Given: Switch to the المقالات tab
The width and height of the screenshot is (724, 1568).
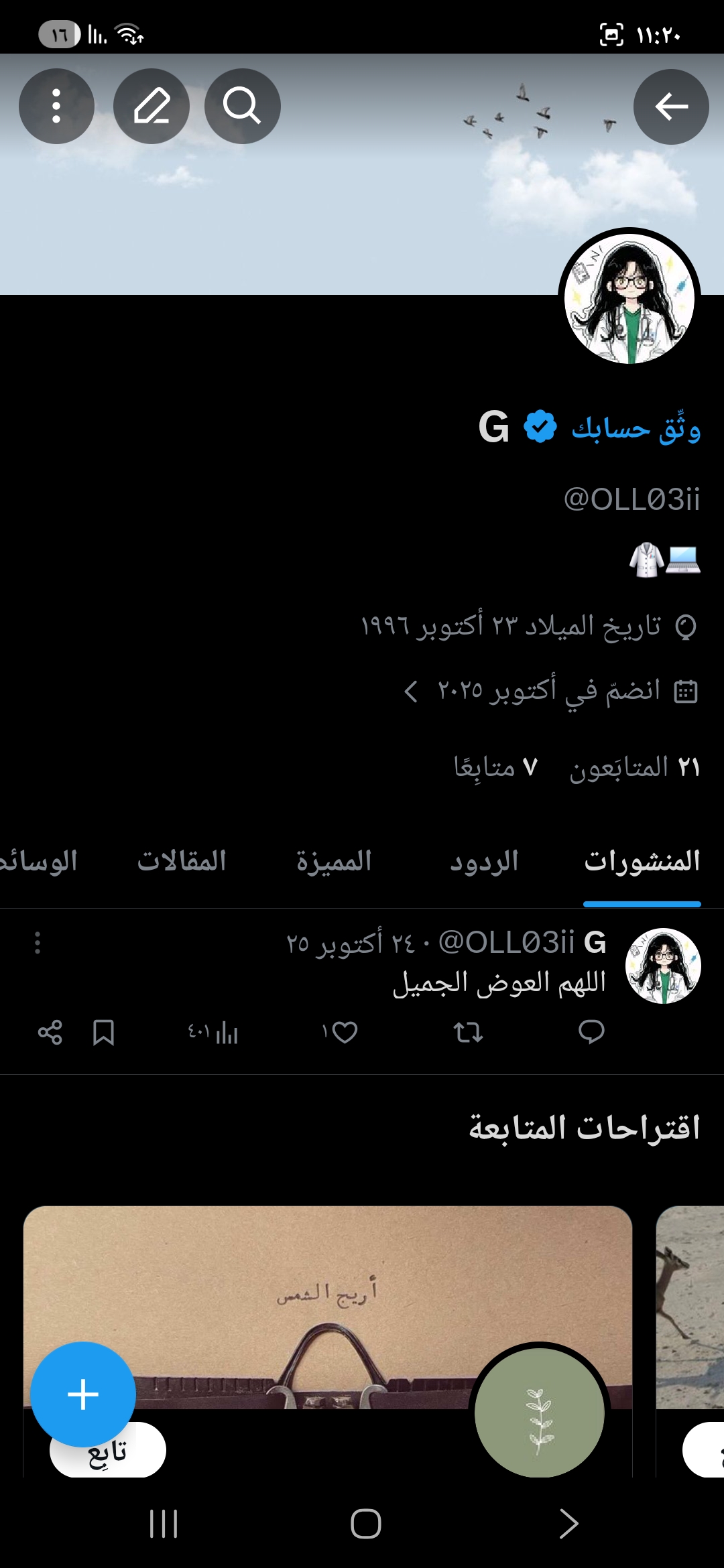Looking at the screenshot, I should [x=182, y=862].
